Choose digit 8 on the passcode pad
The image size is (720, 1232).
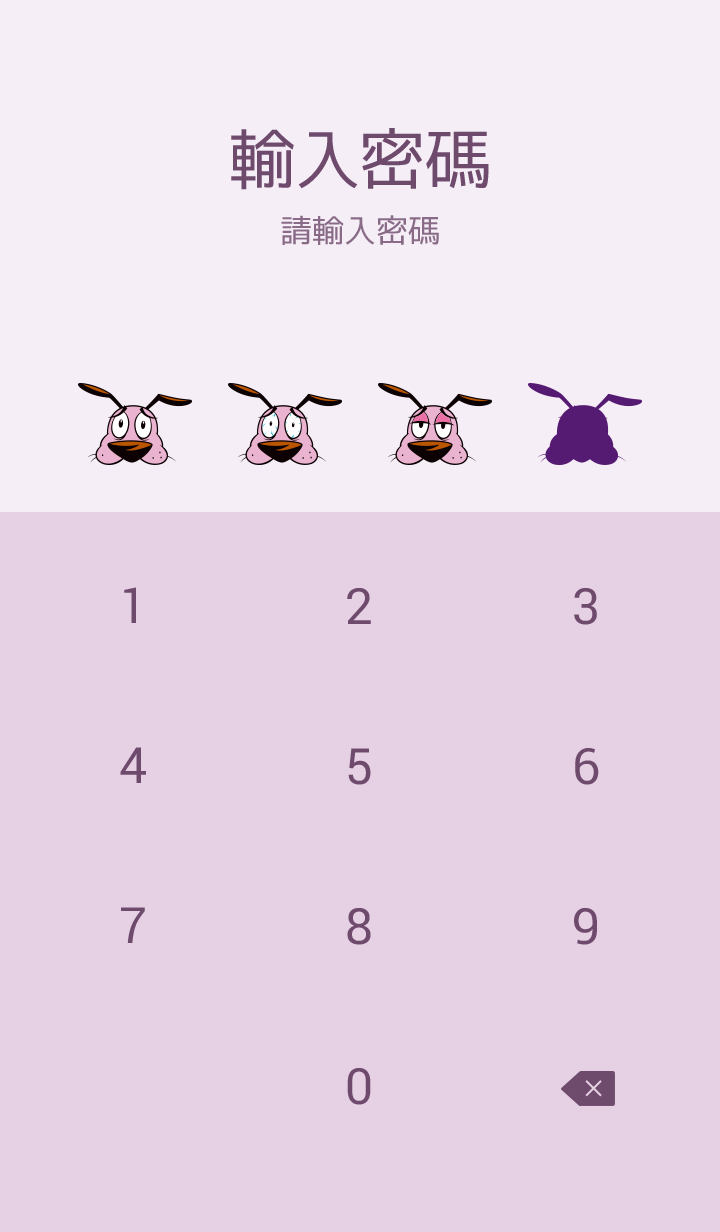tap(359, 927)
